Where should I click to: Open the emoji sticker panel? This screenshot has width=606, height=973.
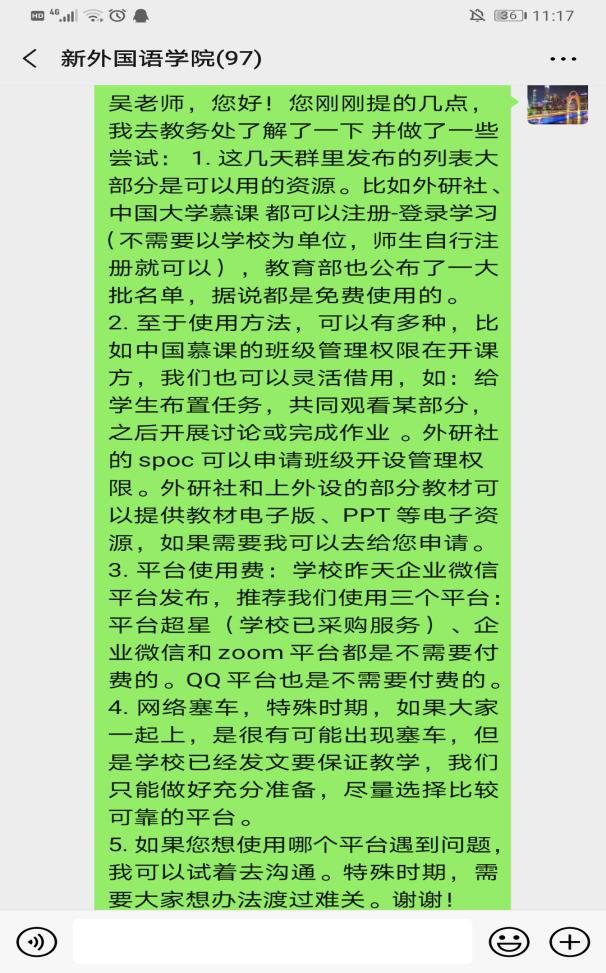508,942
